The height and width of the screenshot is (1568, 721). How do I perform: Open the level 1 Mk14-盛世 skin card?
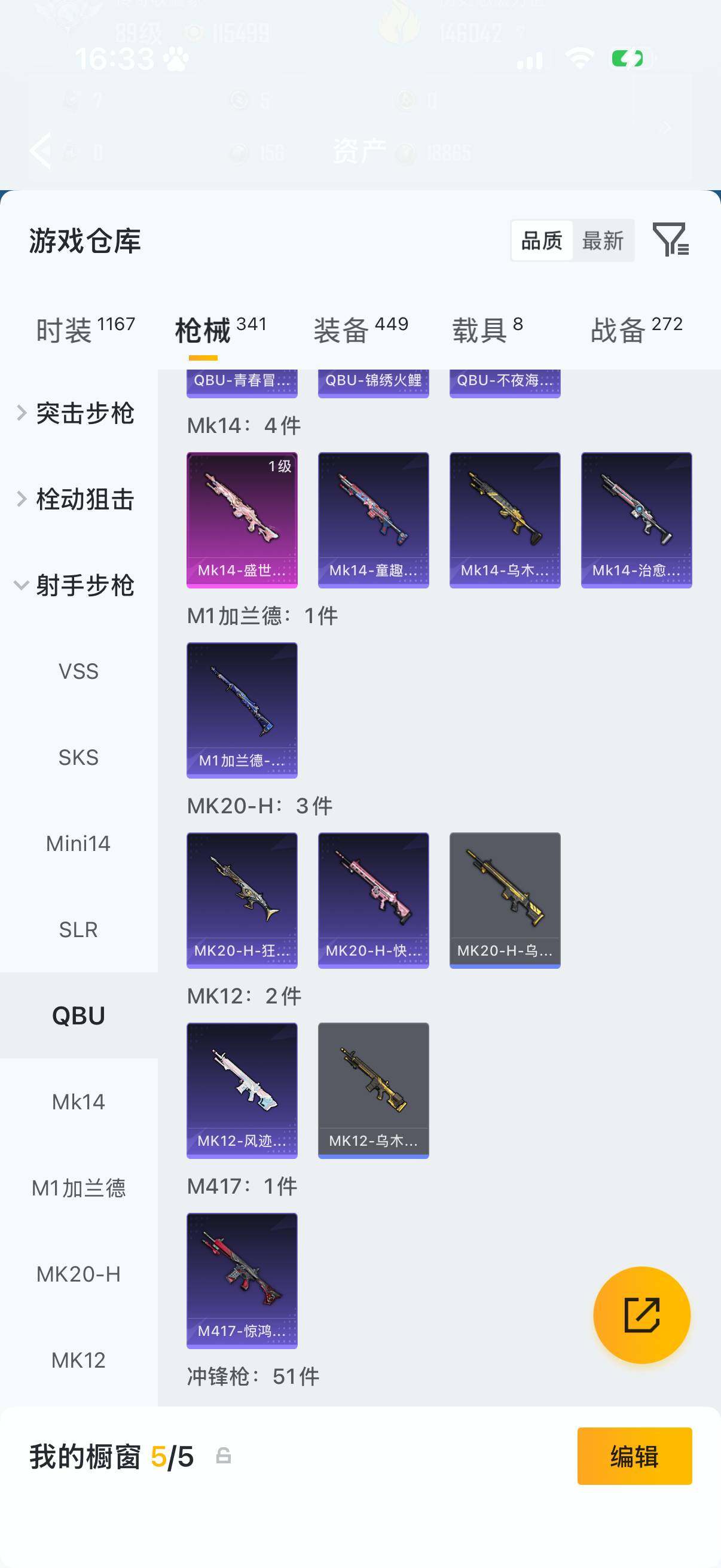[x=242, y=518]
